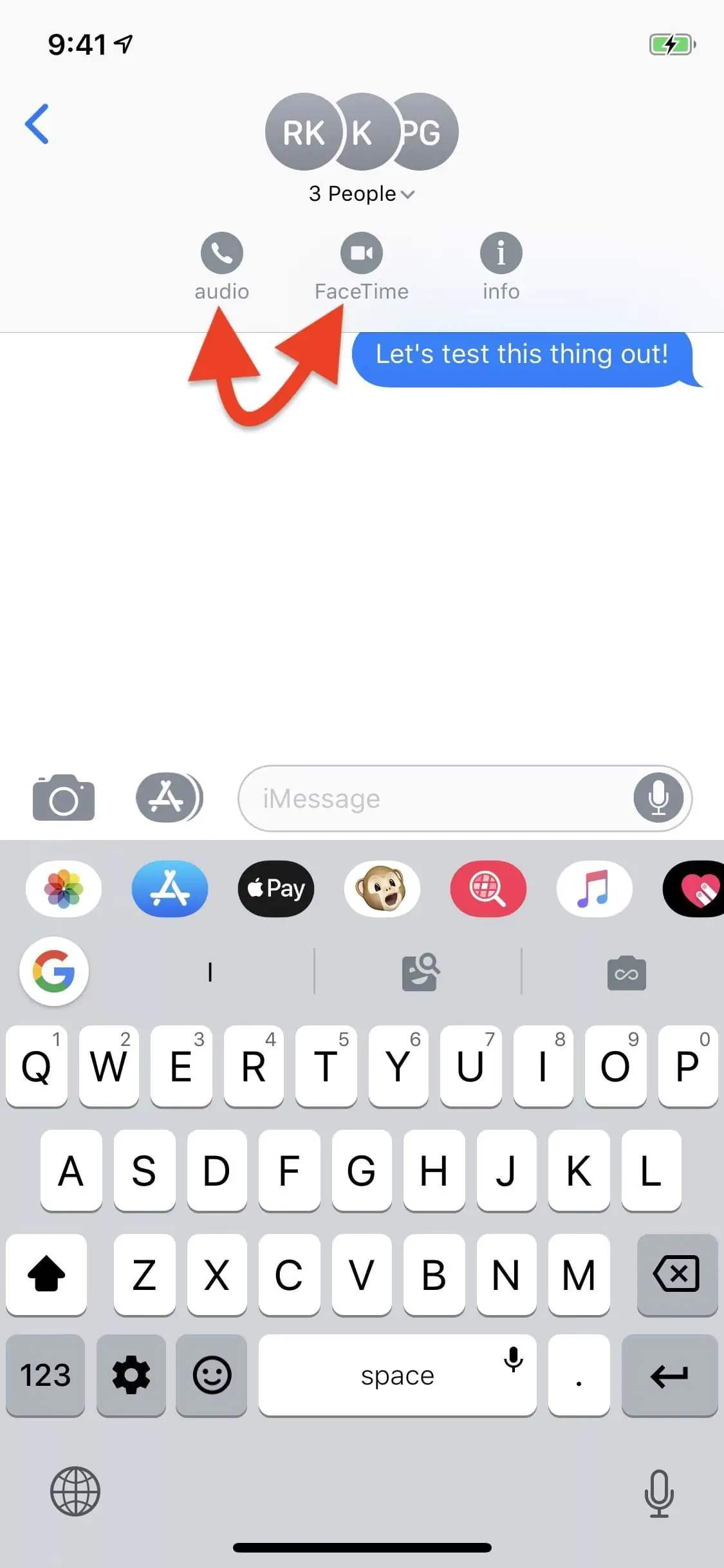This screenshot has width=724, height=1568.
Task: Open the #images search app
Action: tap(488, 889)
